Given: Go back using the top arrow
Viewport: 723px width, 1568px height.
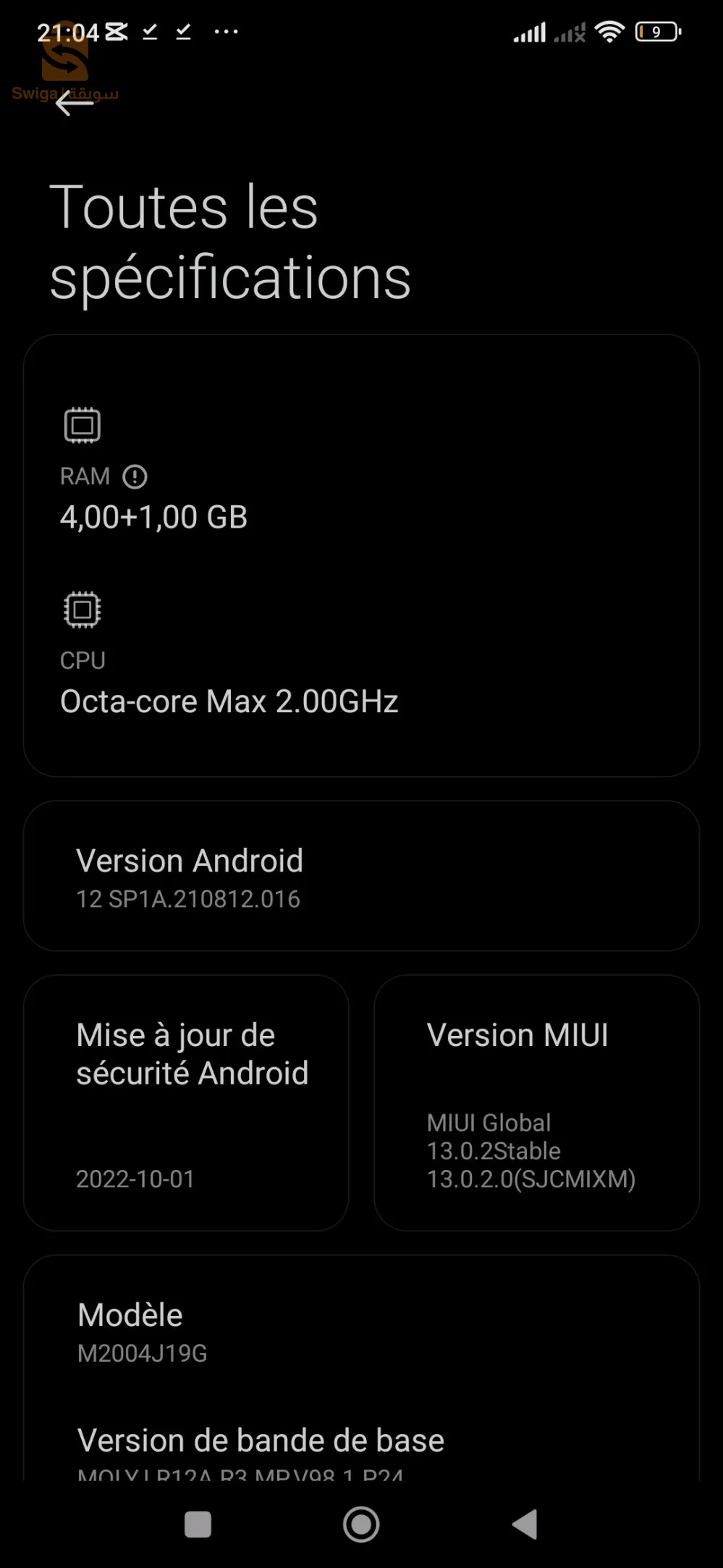Looking at the screenshot, I should (75, 104).
